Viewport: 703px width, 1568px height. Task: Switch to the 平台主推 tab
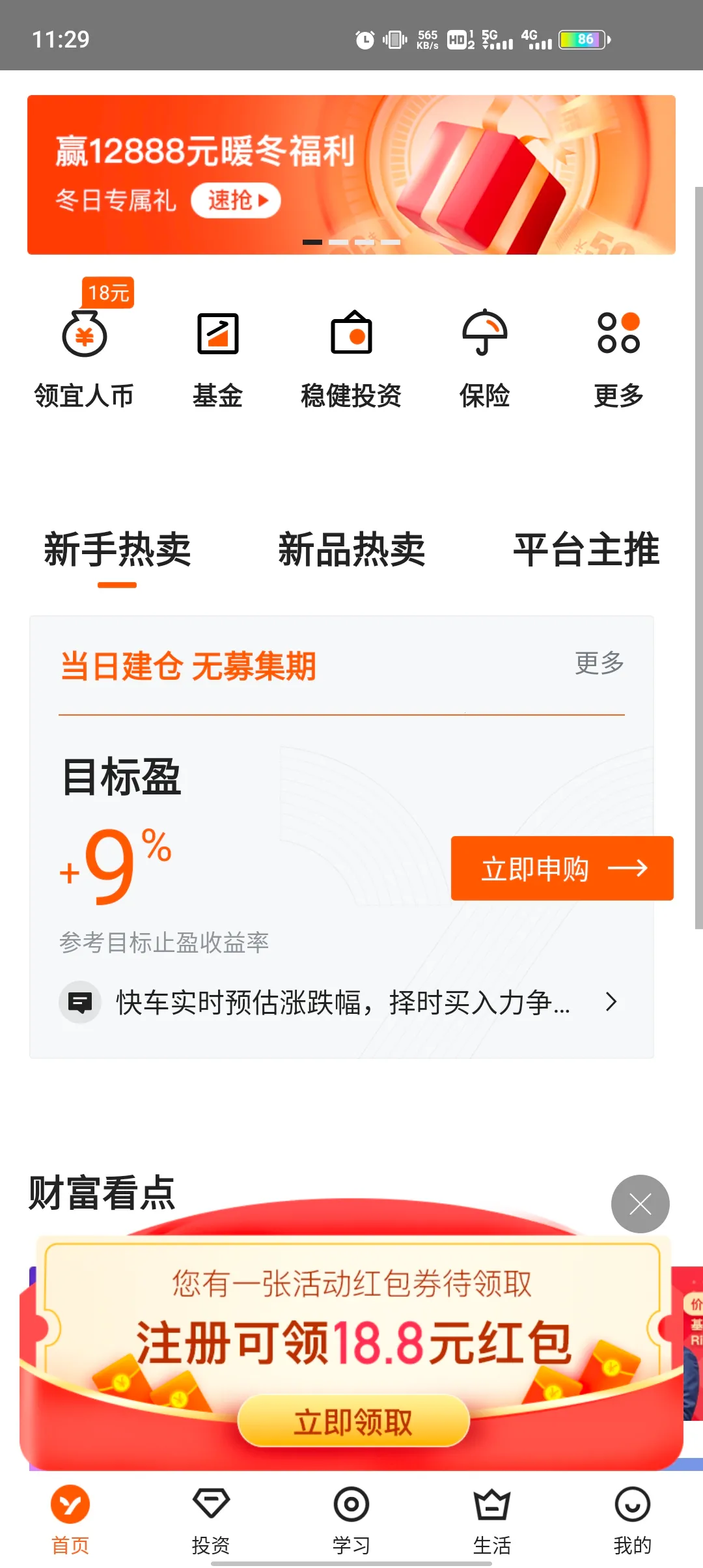click(586, 550)
